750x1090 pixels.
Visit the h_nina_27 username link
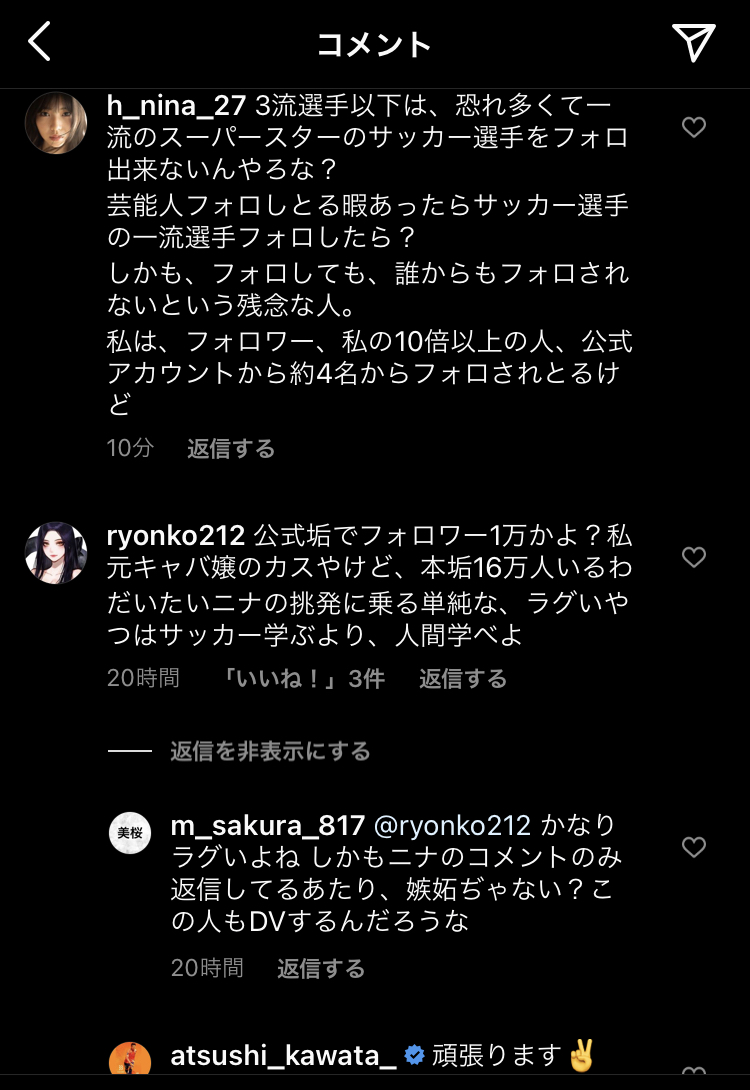[176, 106]
